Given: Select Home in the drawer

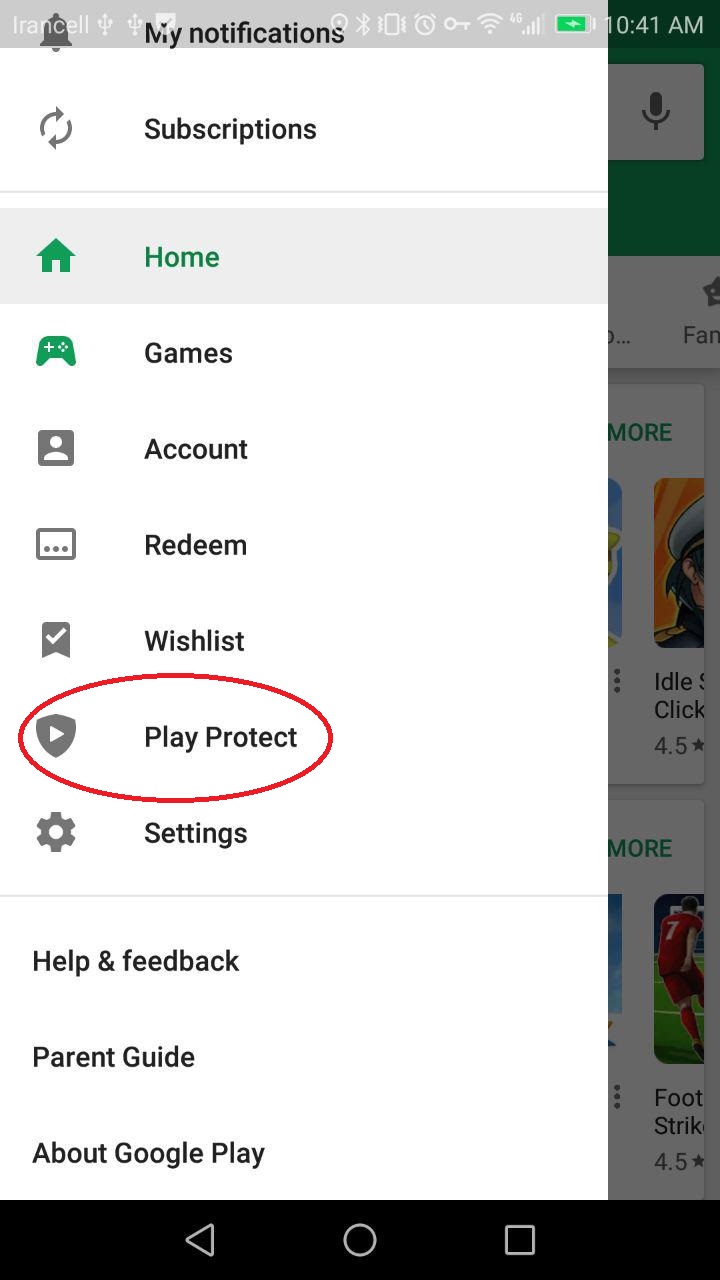Looking at the screenshot, I should click(181, 257).
